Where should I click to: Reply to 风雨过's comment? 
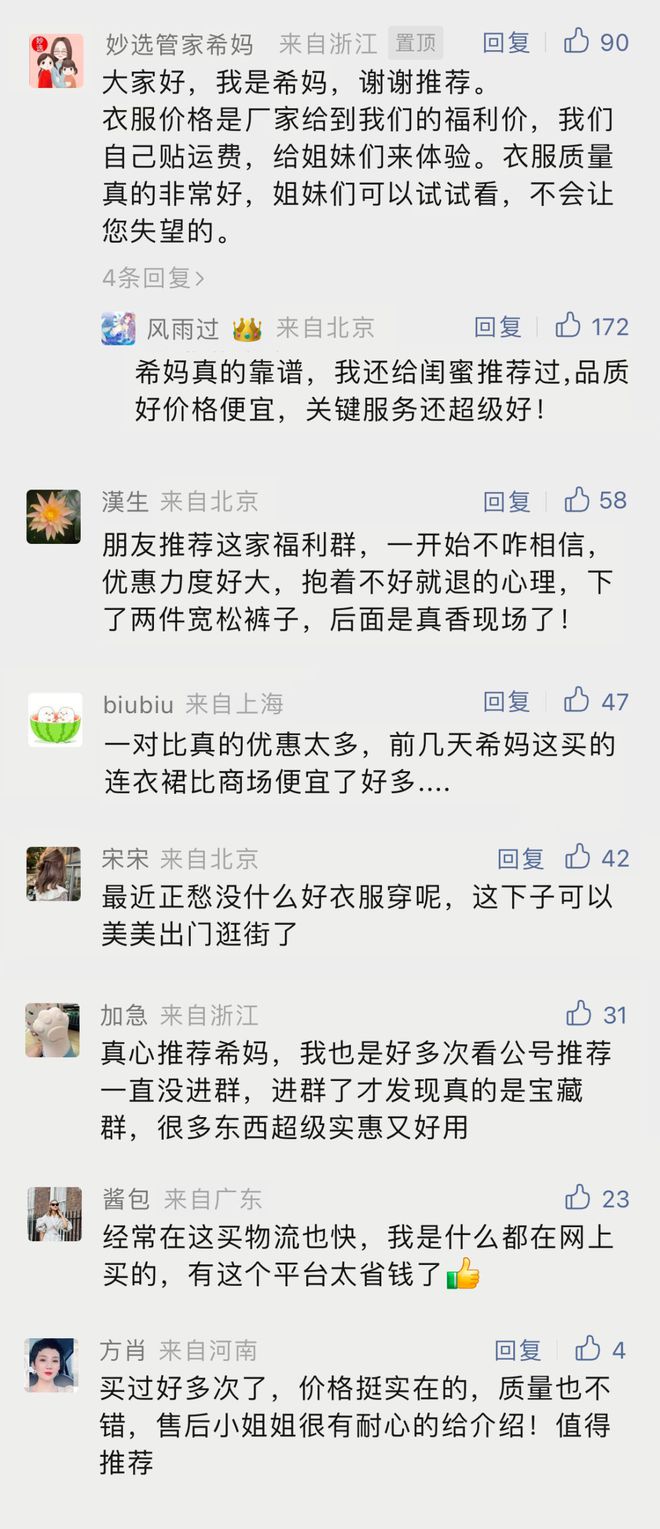pos(498,327)
